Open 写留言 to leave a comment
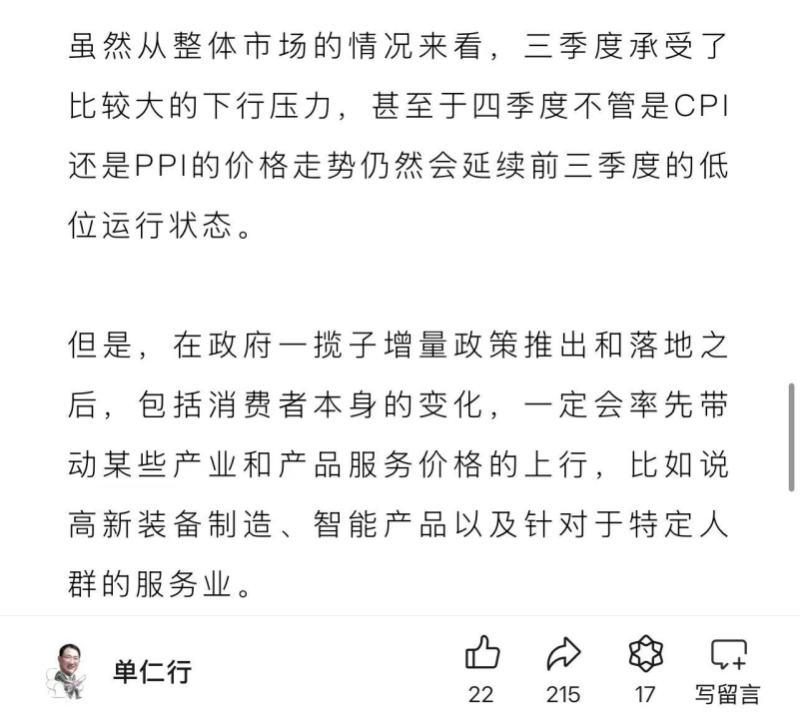 (x=728, y=656)
